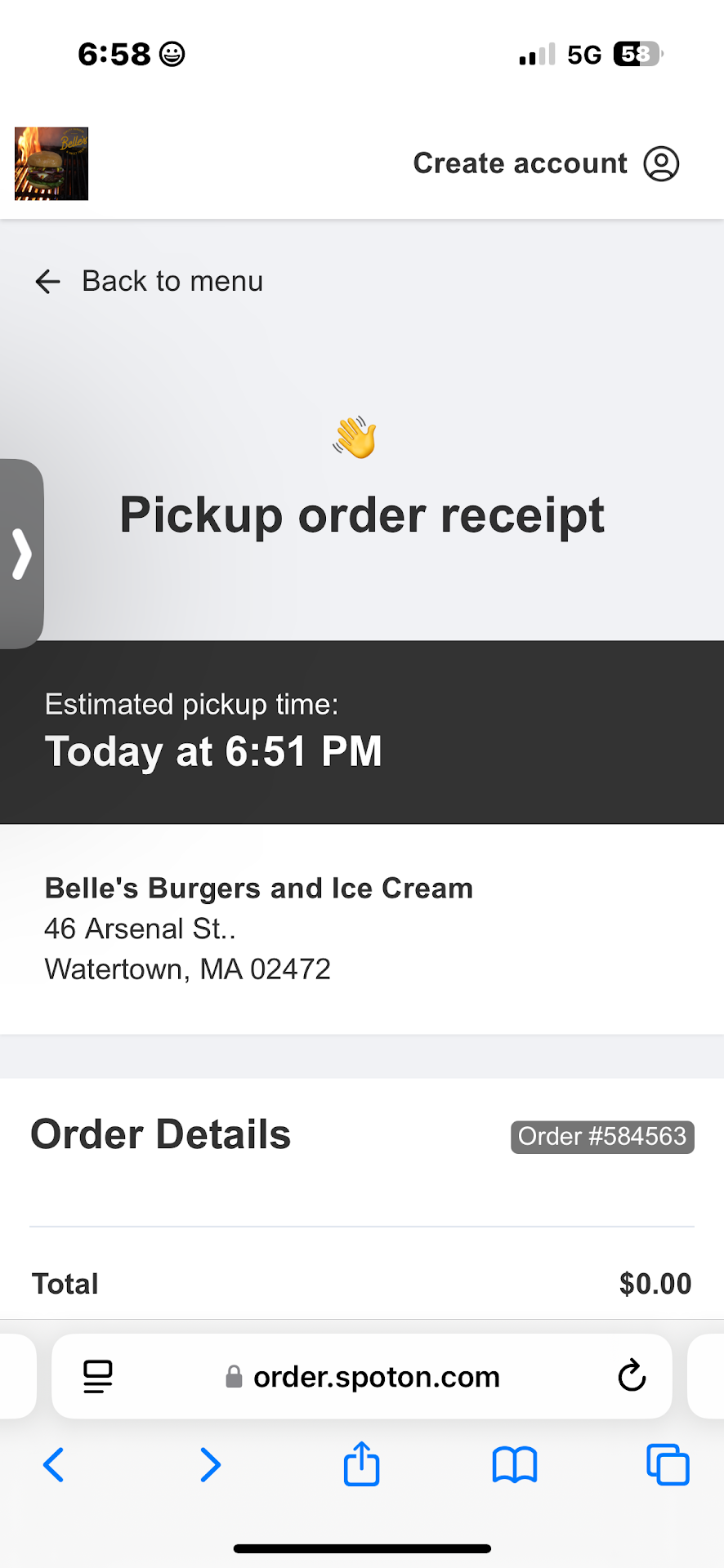Open Safari bookmarks
The height and width of the screenshot is (1568, 724).
pyautogui.click(x=514, y=1464)
